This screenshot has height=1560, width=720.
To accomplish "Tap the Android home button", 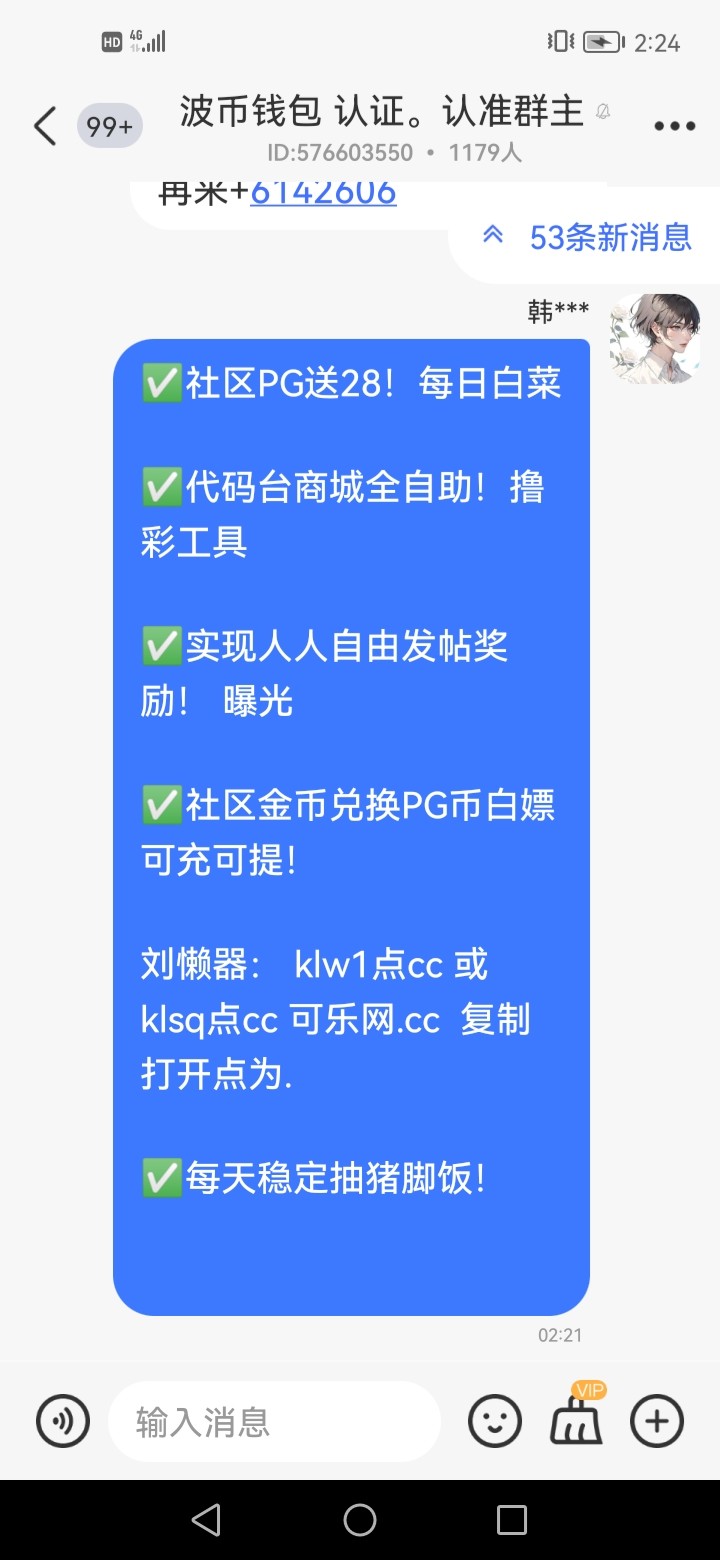I will click(360, 1519).
